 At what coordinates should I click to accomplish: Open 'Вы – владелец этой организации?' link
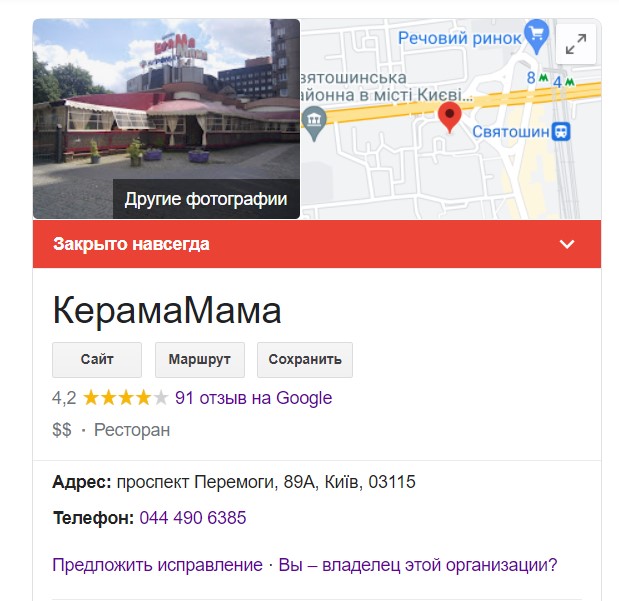pyautogui.click(x=417, y=565)
